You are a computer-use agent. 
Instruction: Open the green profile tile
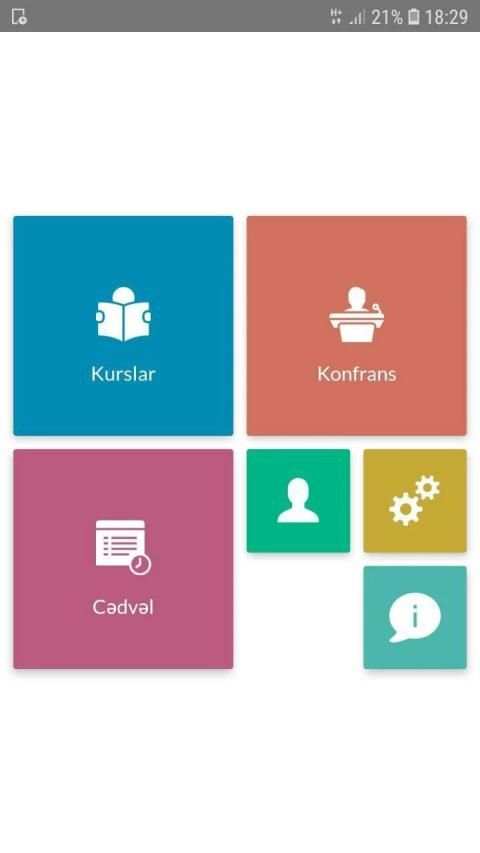coord(298,500)
